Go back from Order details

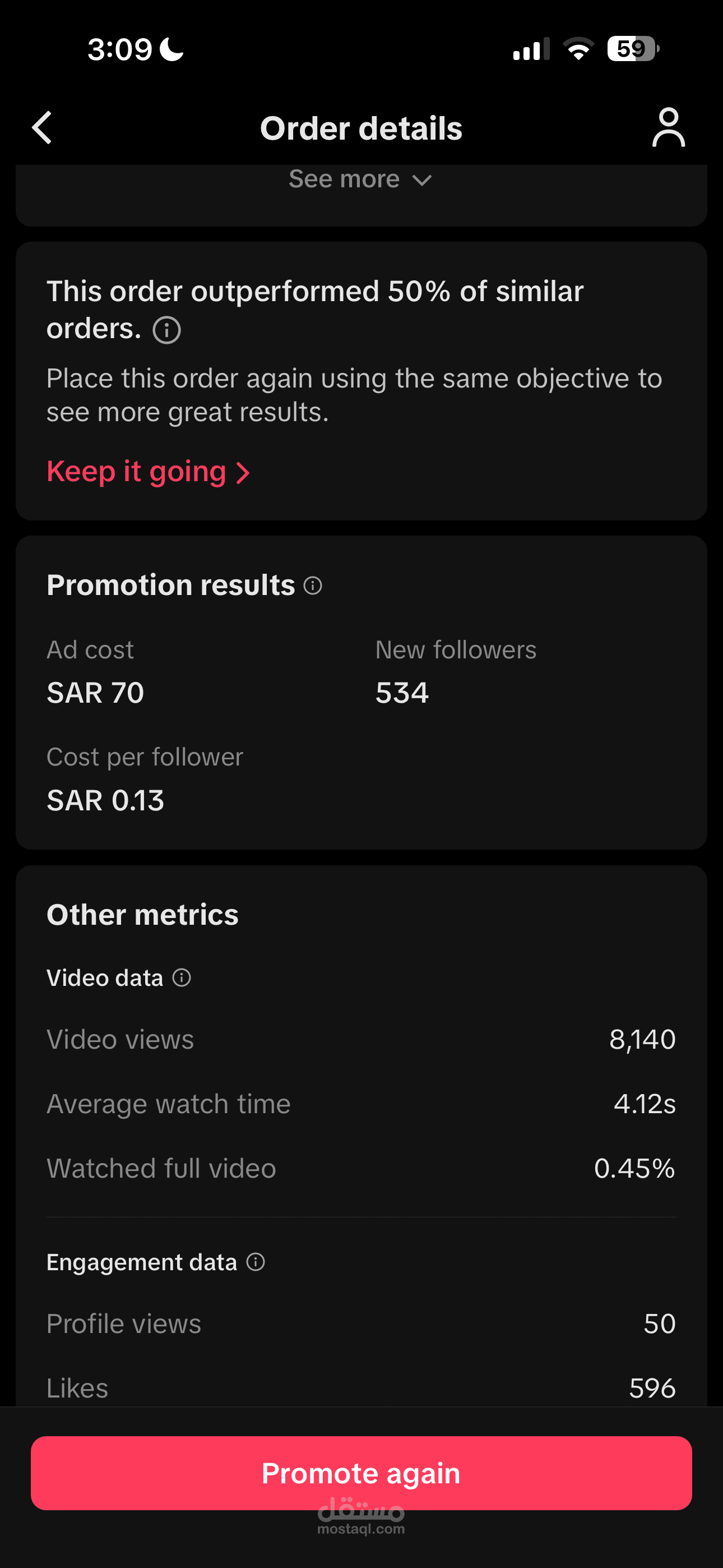tap(42, 128)
